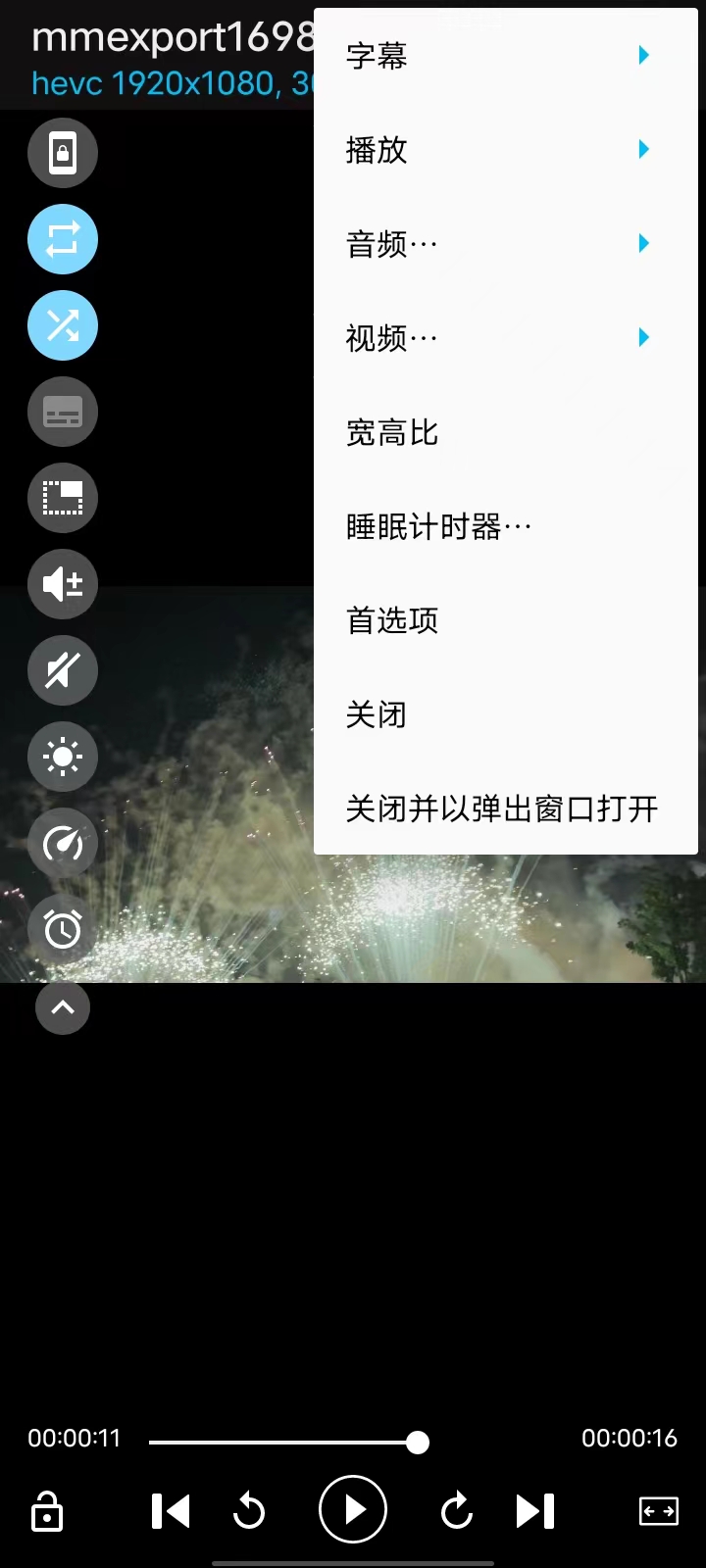Skip to the next video

tap(535, 1511)
